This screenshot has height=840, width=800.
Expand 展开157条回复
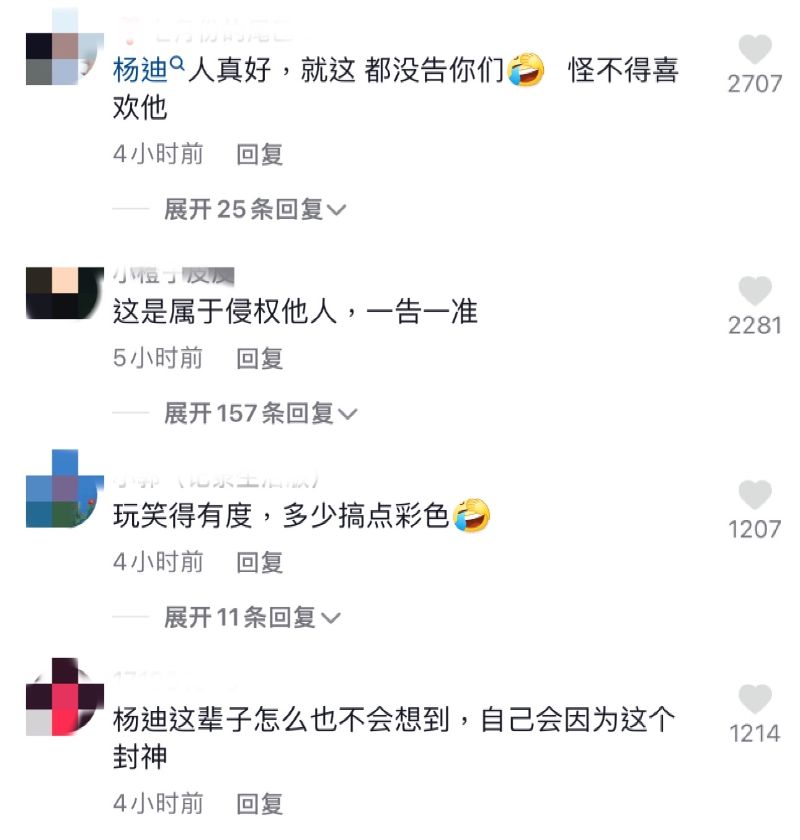[260, 413]
